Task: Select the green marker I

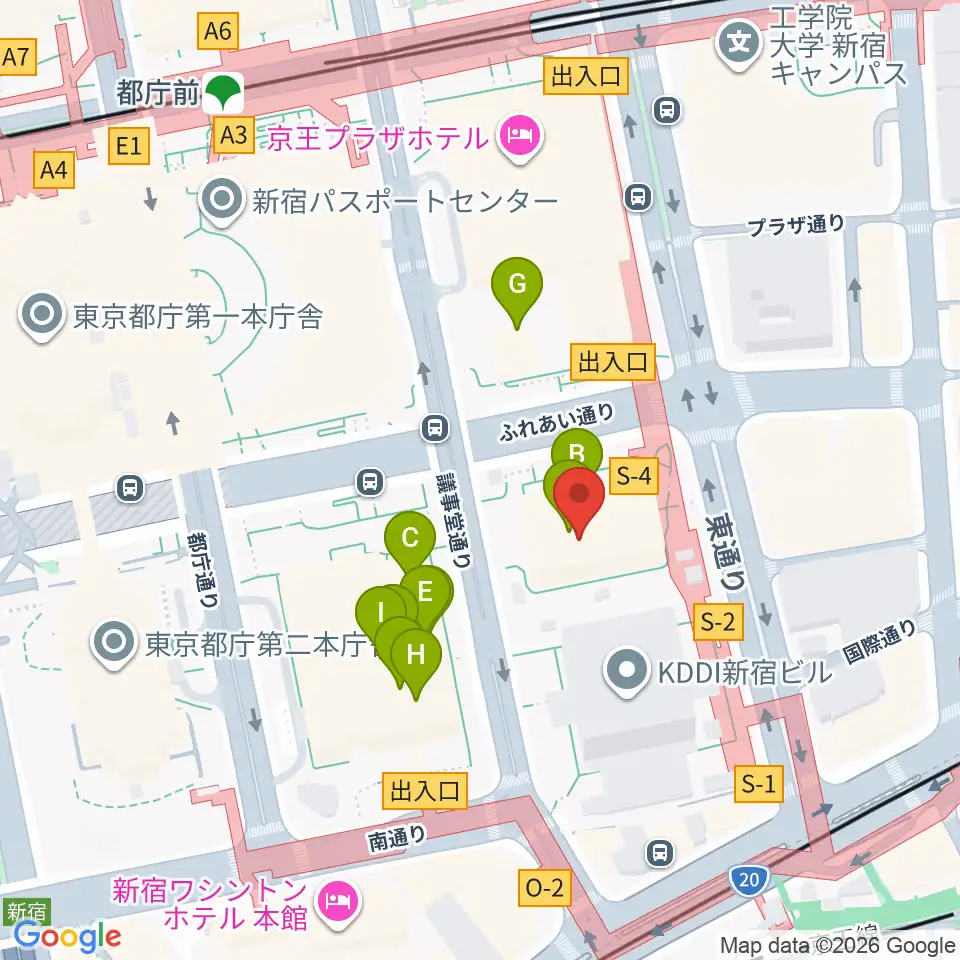Action: tap(380, 612)
